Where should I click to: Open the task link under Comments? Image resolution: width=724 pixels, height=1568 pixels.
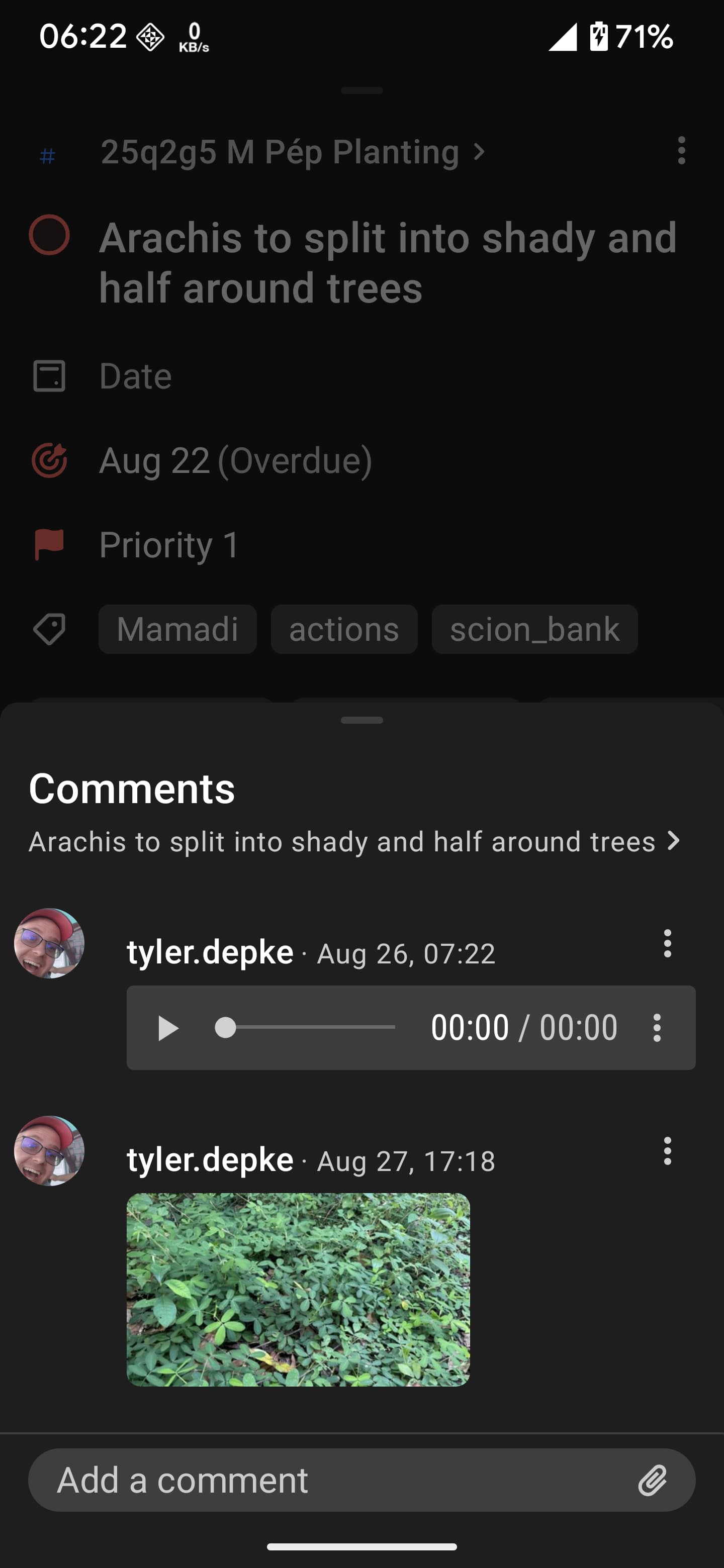pos(353,842)
